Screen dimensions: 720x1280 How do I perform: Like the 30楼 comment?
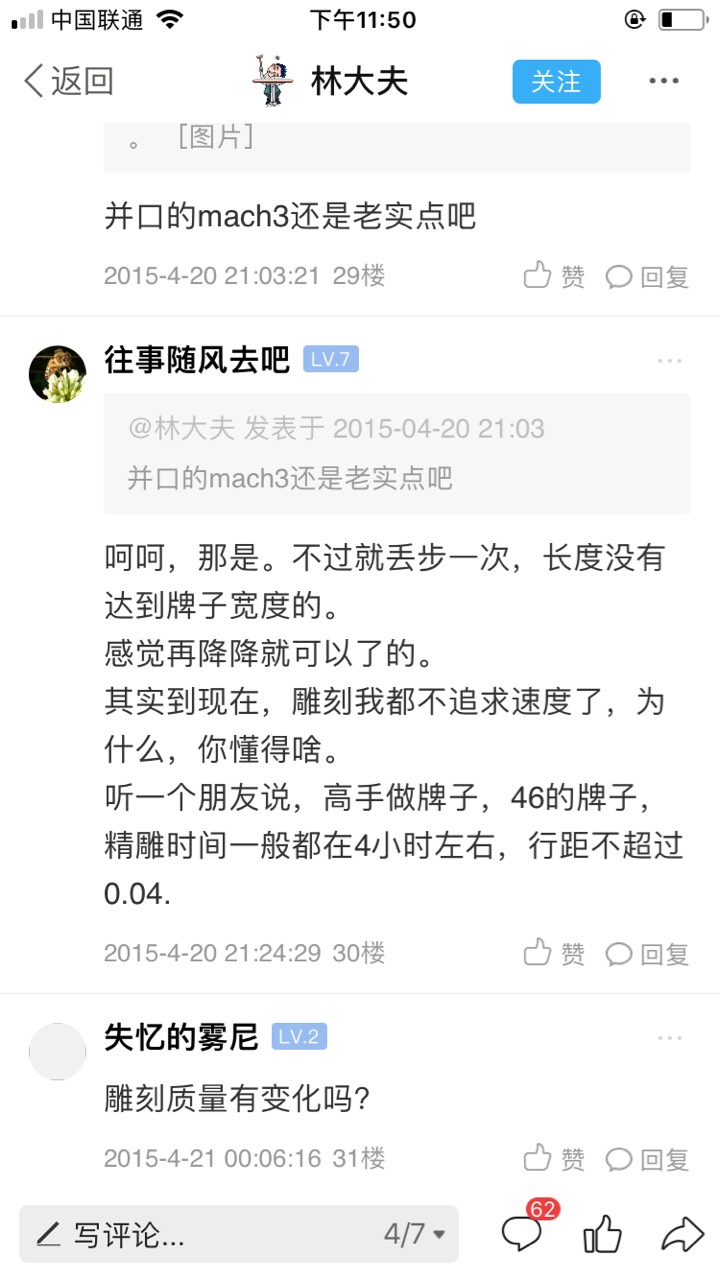click(x=555, y=954)
